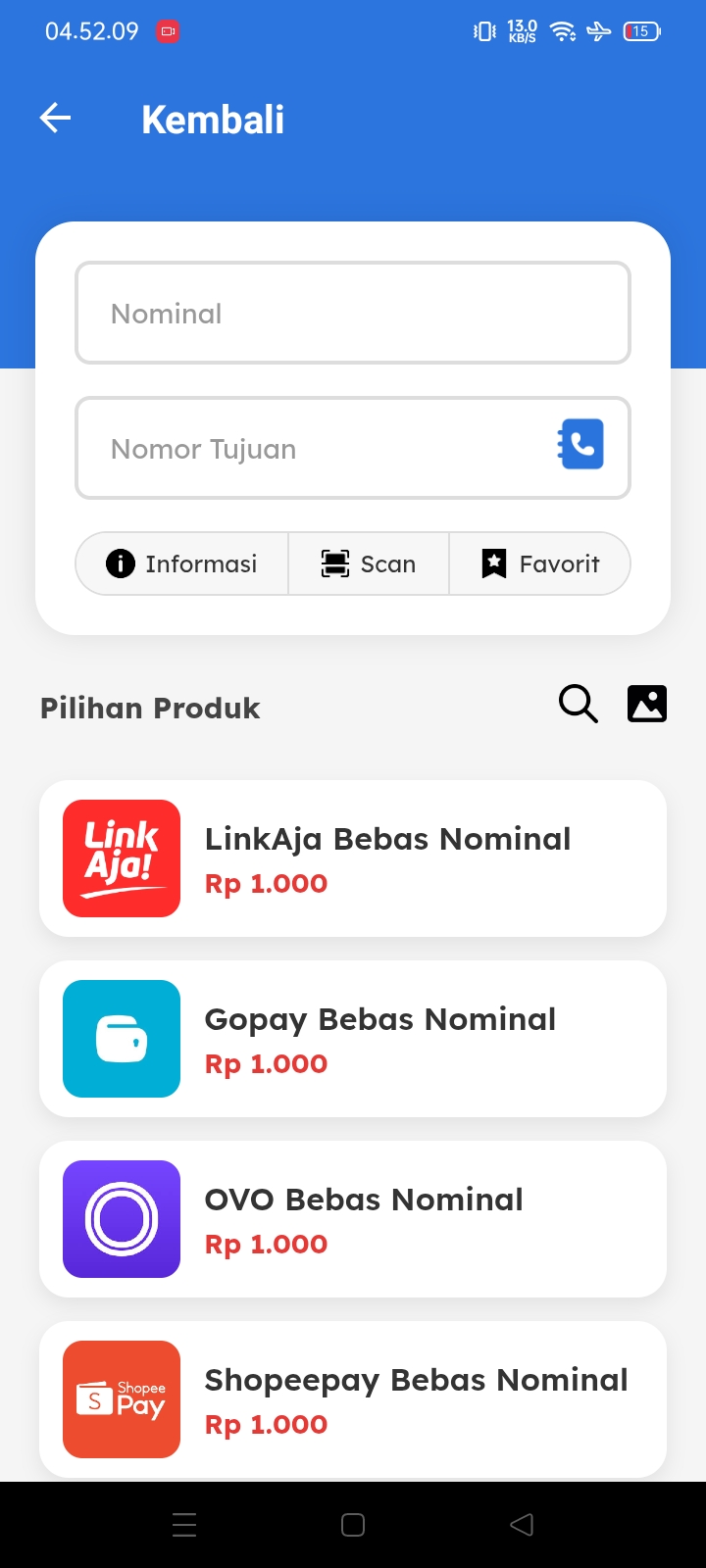Open the Favorit list
This screenshot has height=1568, width=706.
540,563
